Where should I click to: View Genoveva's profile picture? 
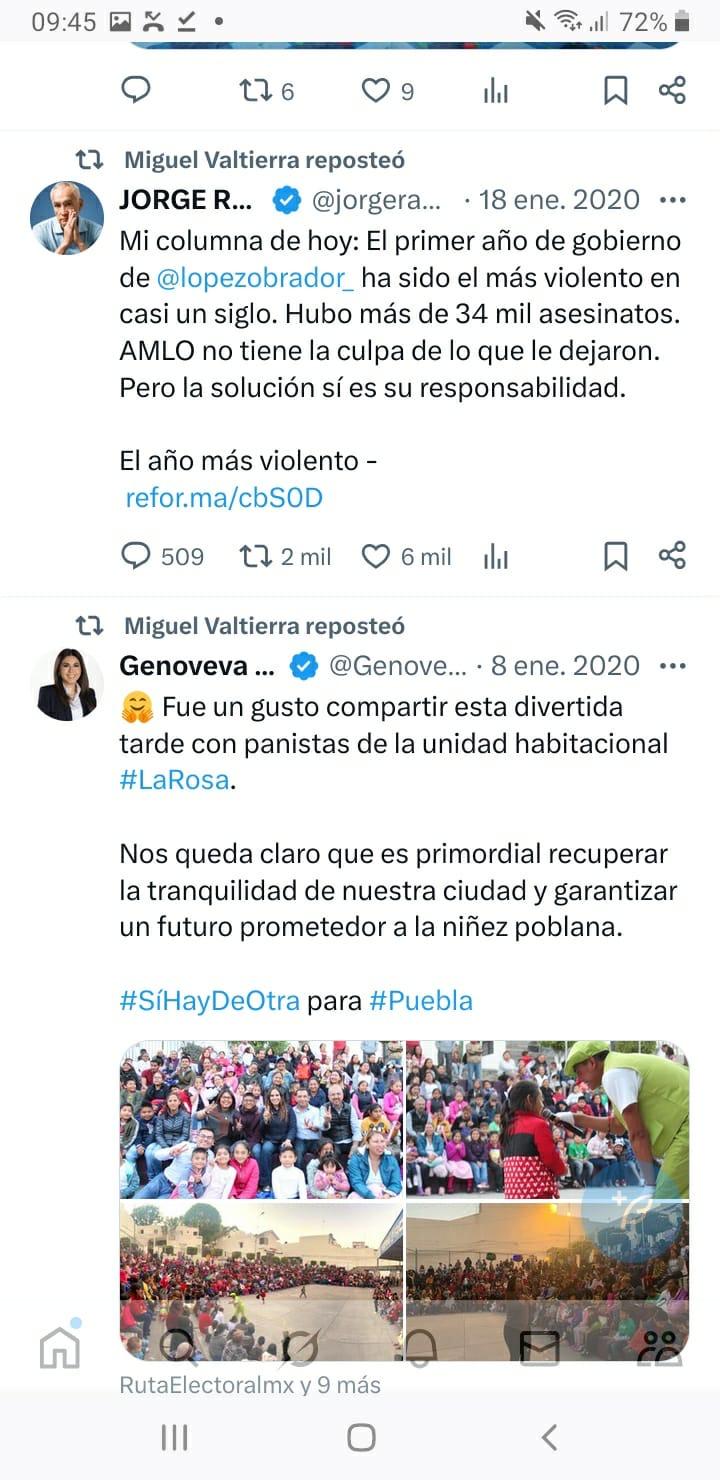point(67,684)
